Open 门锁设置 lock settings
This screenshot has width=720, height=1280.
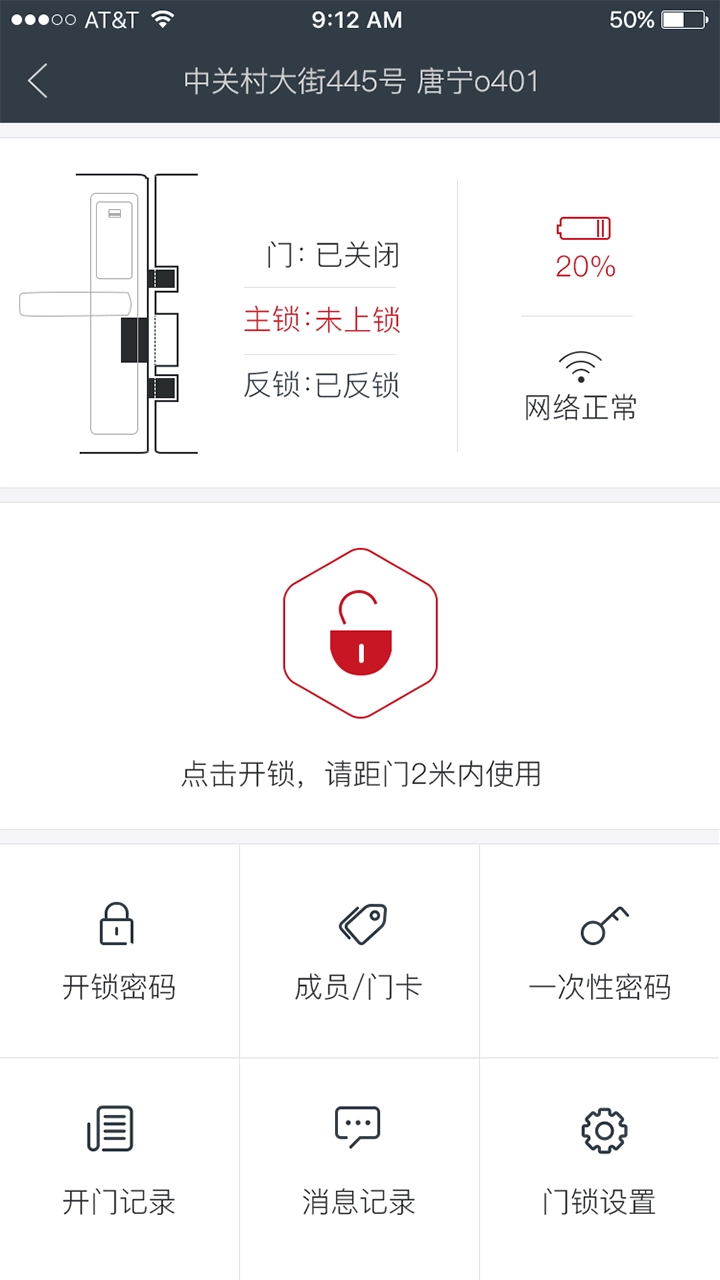(x=599, y=1165)
